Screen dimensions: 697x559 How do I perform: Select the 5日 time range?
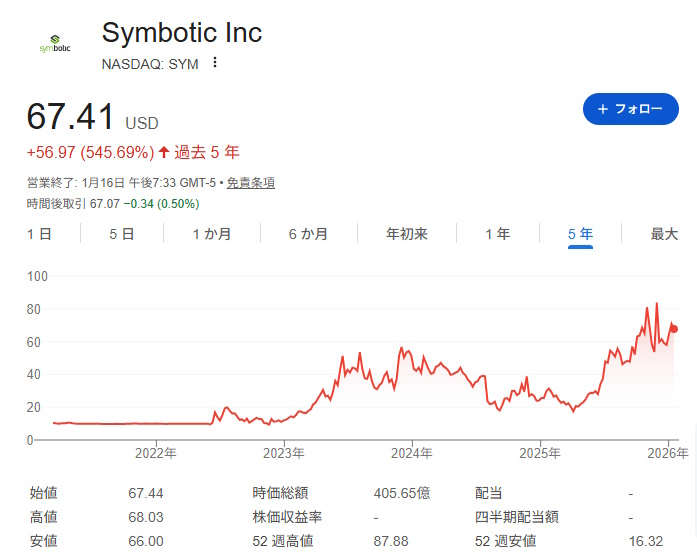coord(121,234)
